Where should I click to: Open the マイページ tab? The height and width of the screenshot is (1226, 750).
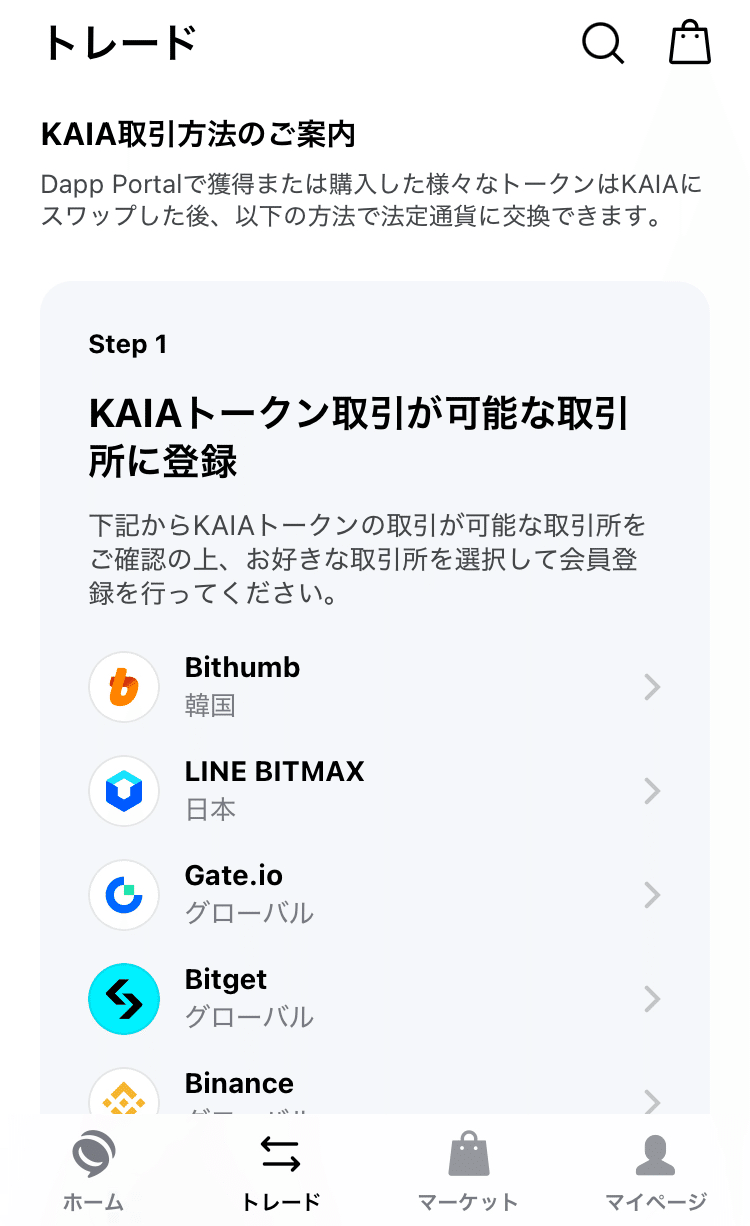tap(656, 1172)
